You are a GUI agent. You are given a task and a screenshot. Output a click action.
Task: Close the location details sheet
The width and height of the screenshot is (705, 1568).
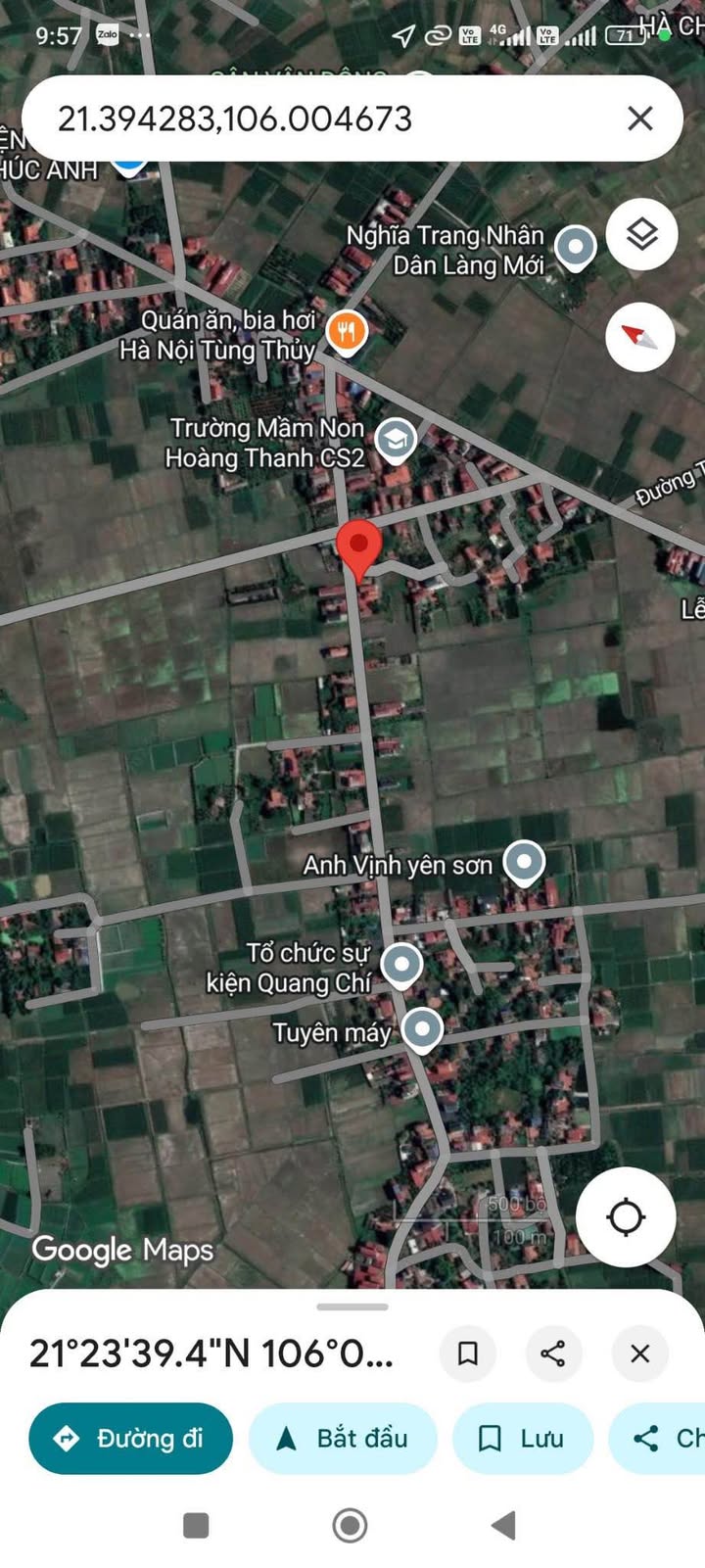coord(639,1354)
